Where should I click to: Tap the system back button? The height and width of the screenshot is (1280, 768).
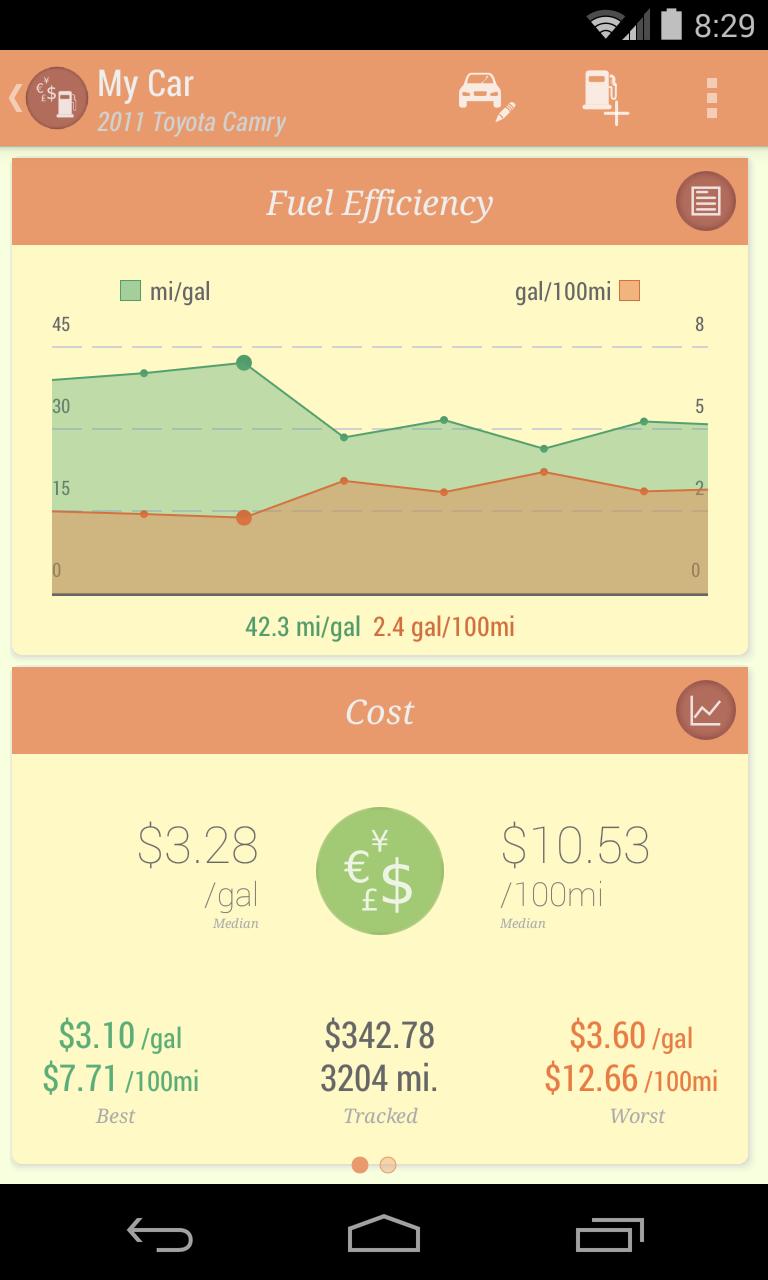160,1234
